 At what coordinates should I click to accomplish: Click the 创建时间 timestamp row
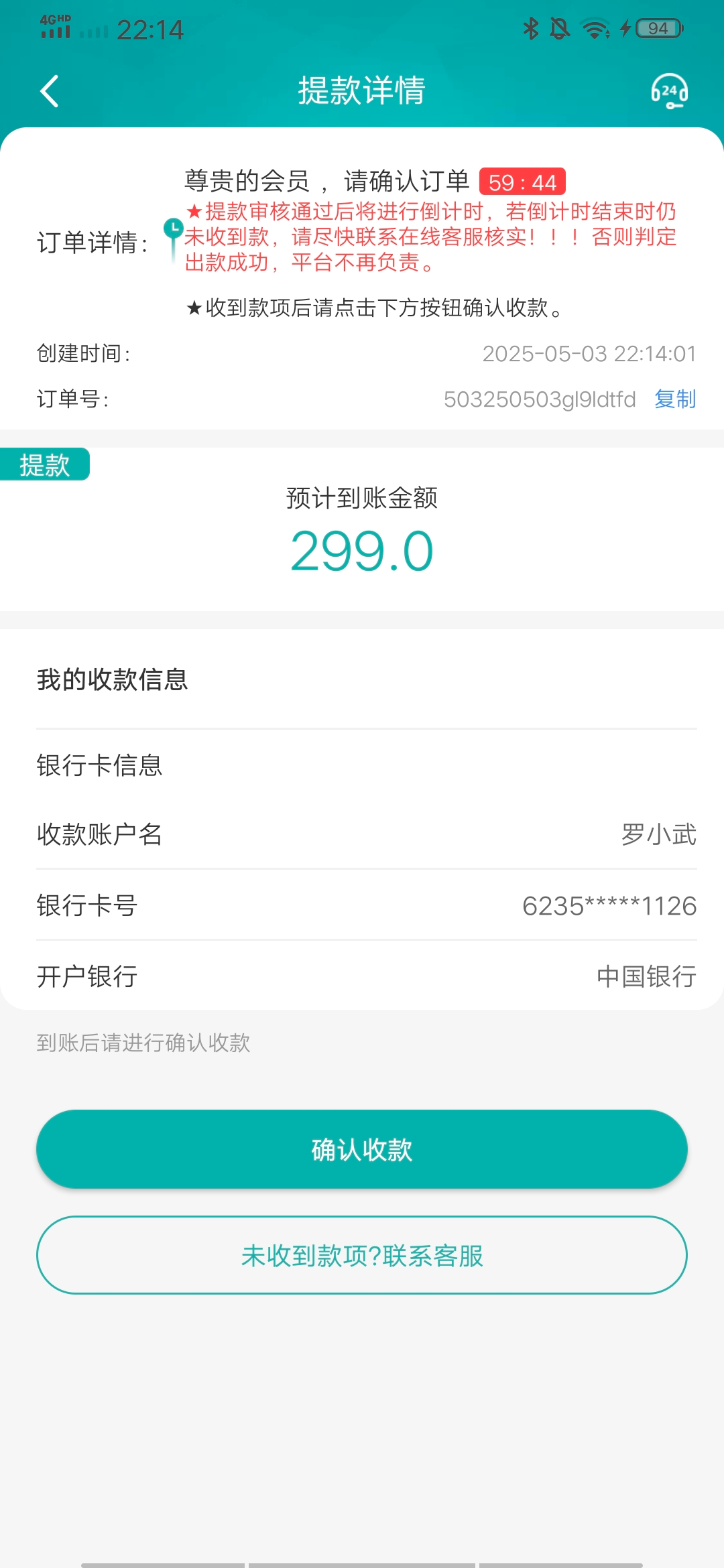pos(589,354)
